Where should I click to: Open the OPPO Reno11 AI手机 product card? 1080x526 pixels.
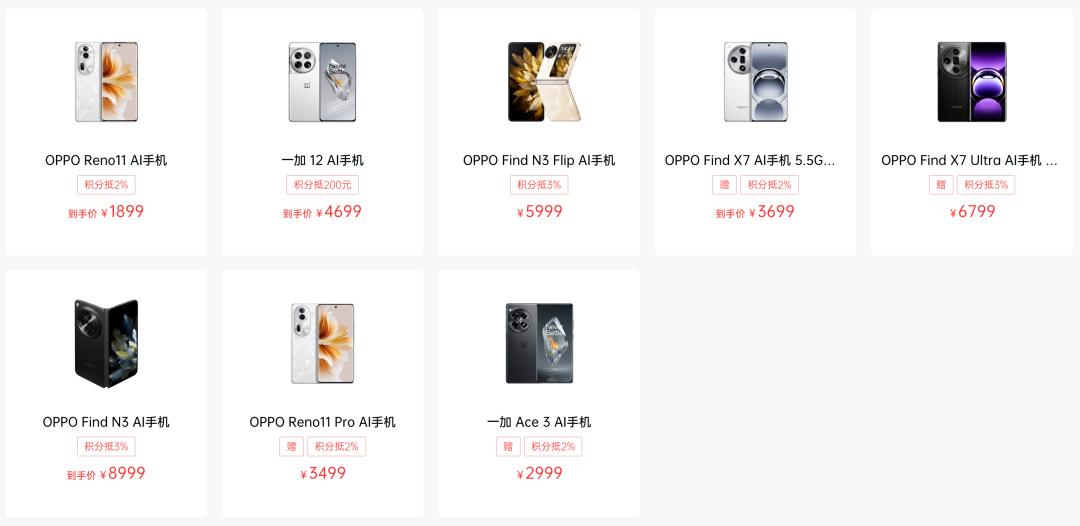click(x=106, y=132)
